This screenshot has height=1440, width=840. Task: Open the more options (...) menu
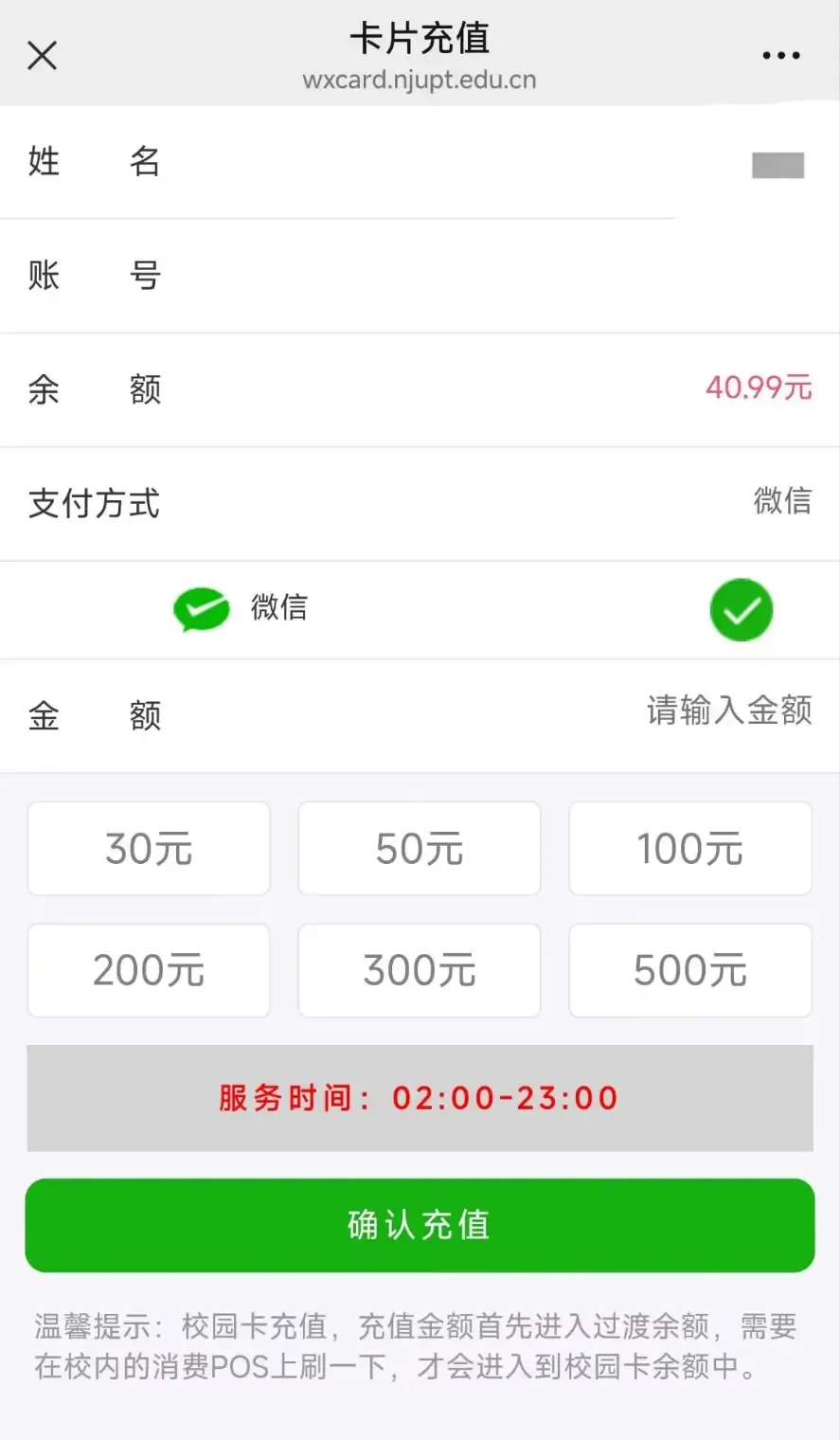(x=780, y=55)
